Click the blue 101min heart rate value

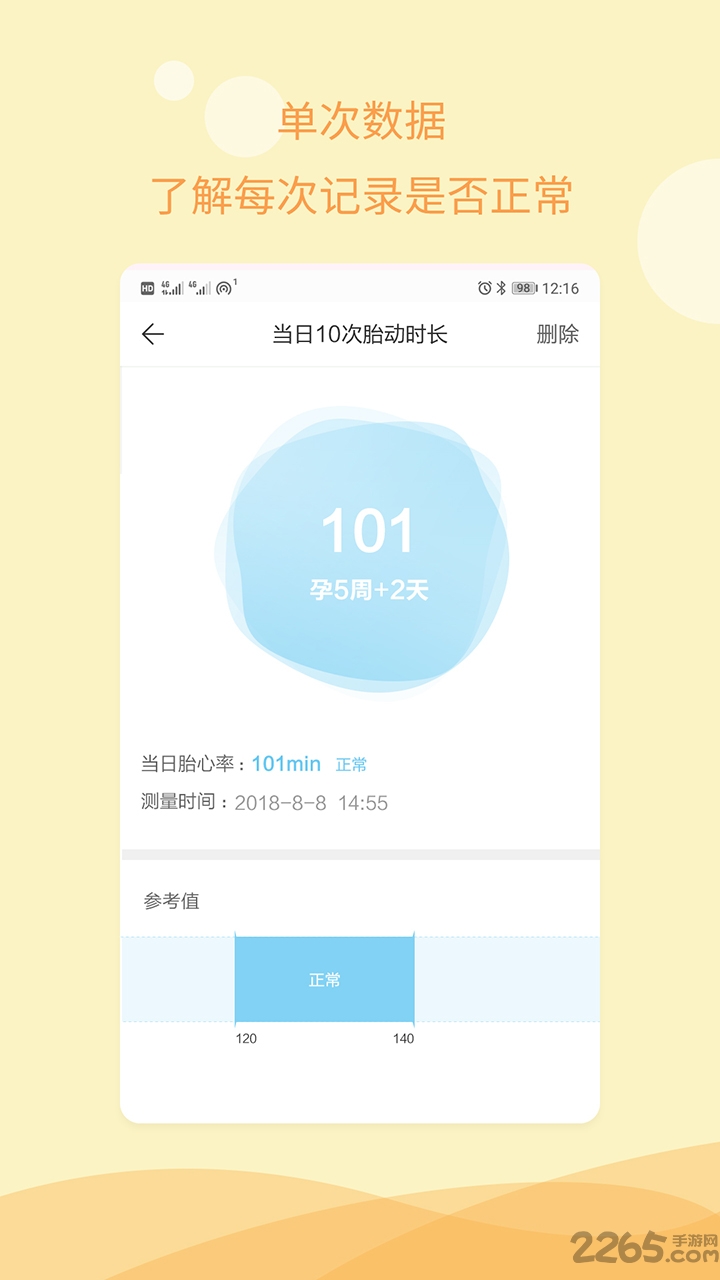pos(287,763)
